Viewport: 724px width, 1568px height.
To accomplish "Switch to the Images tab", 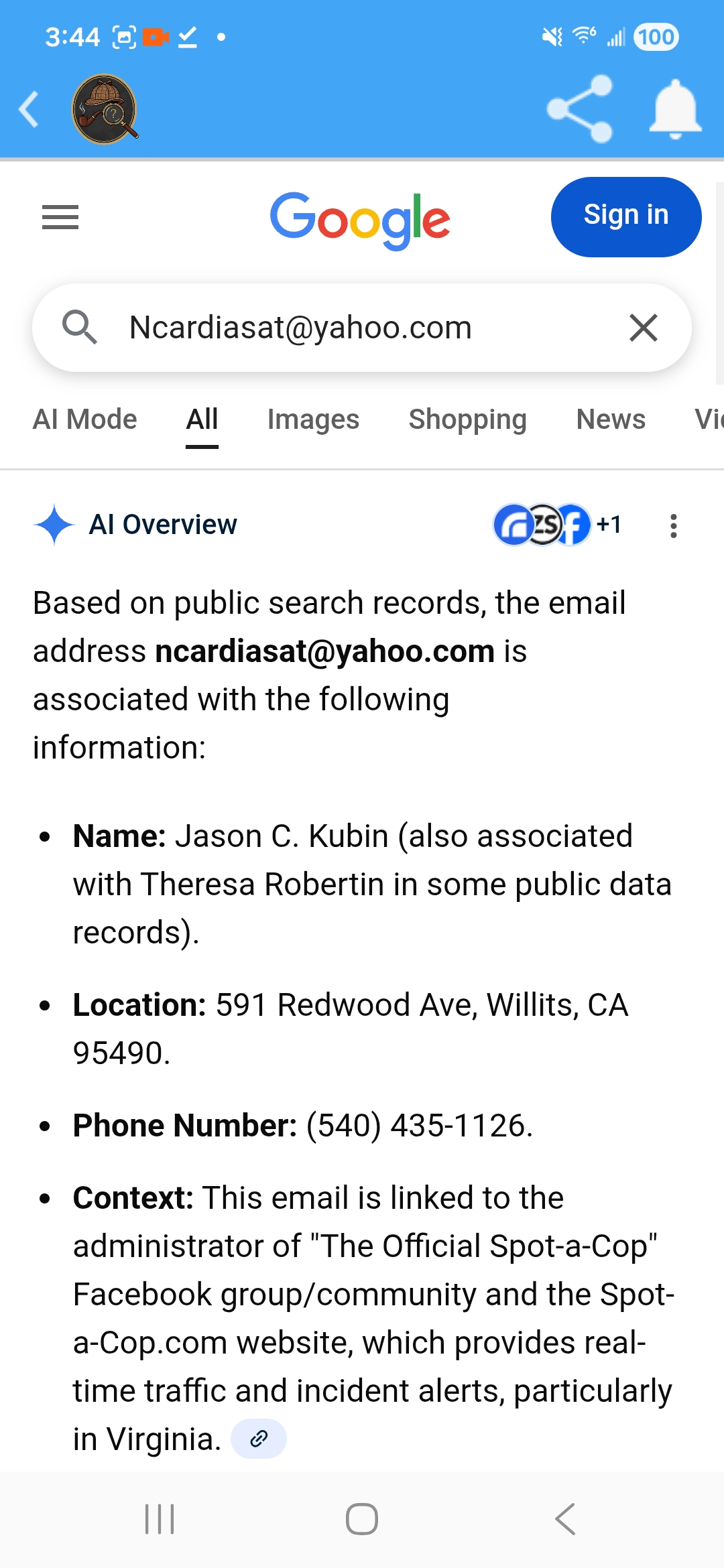I will [312, 419].
